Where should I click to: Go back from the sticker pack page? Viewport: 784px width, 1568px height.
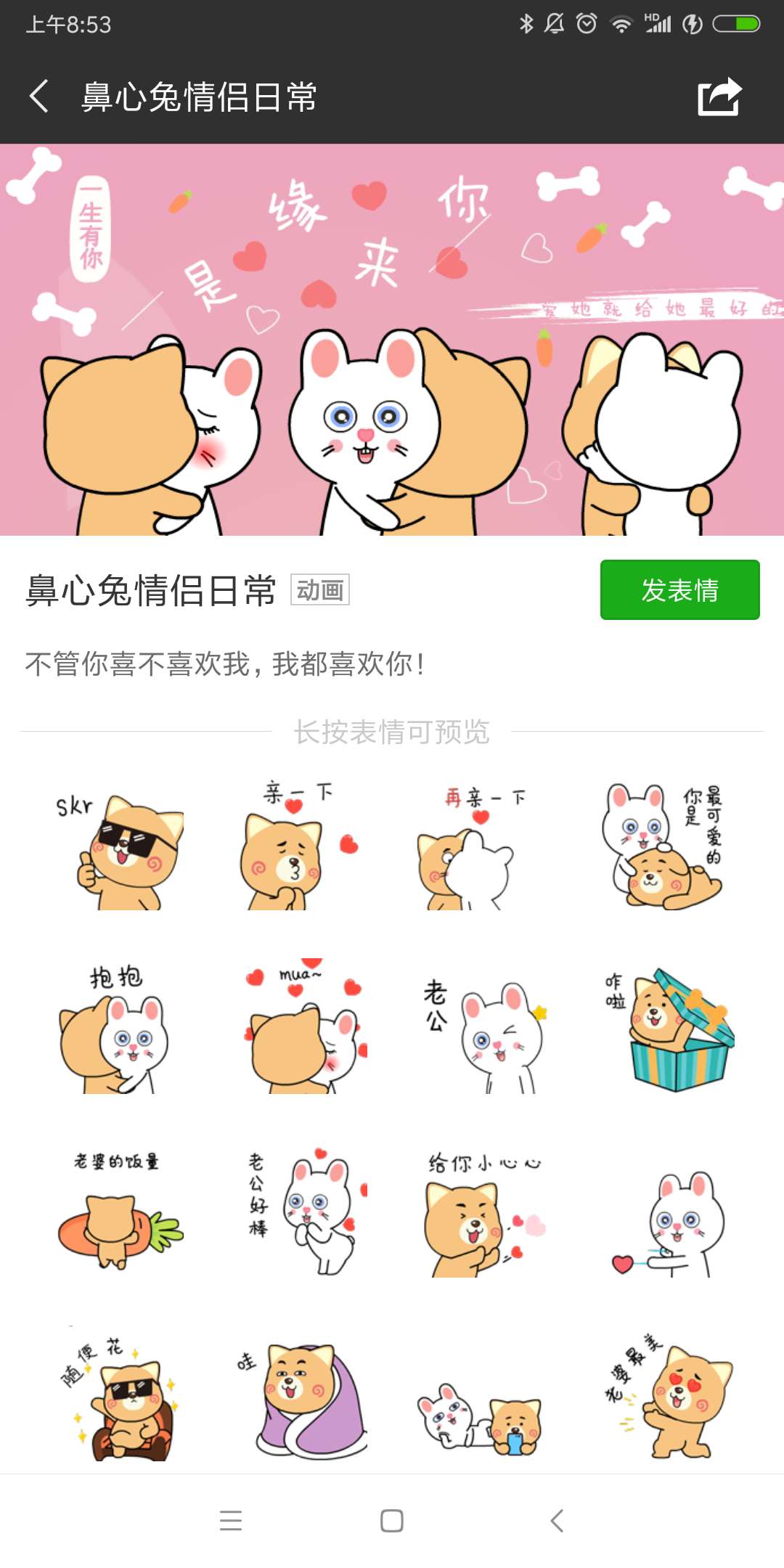click(x=40, y=97)
